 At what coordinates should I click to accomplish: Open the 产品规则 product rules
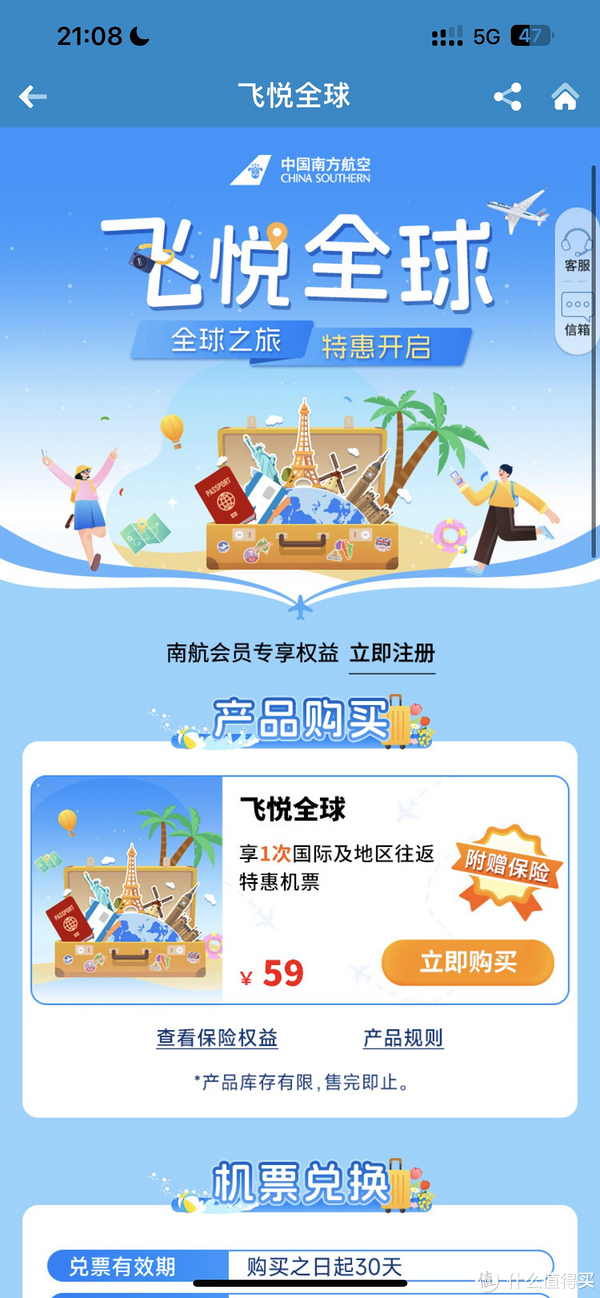click(x=402, y=1038)
